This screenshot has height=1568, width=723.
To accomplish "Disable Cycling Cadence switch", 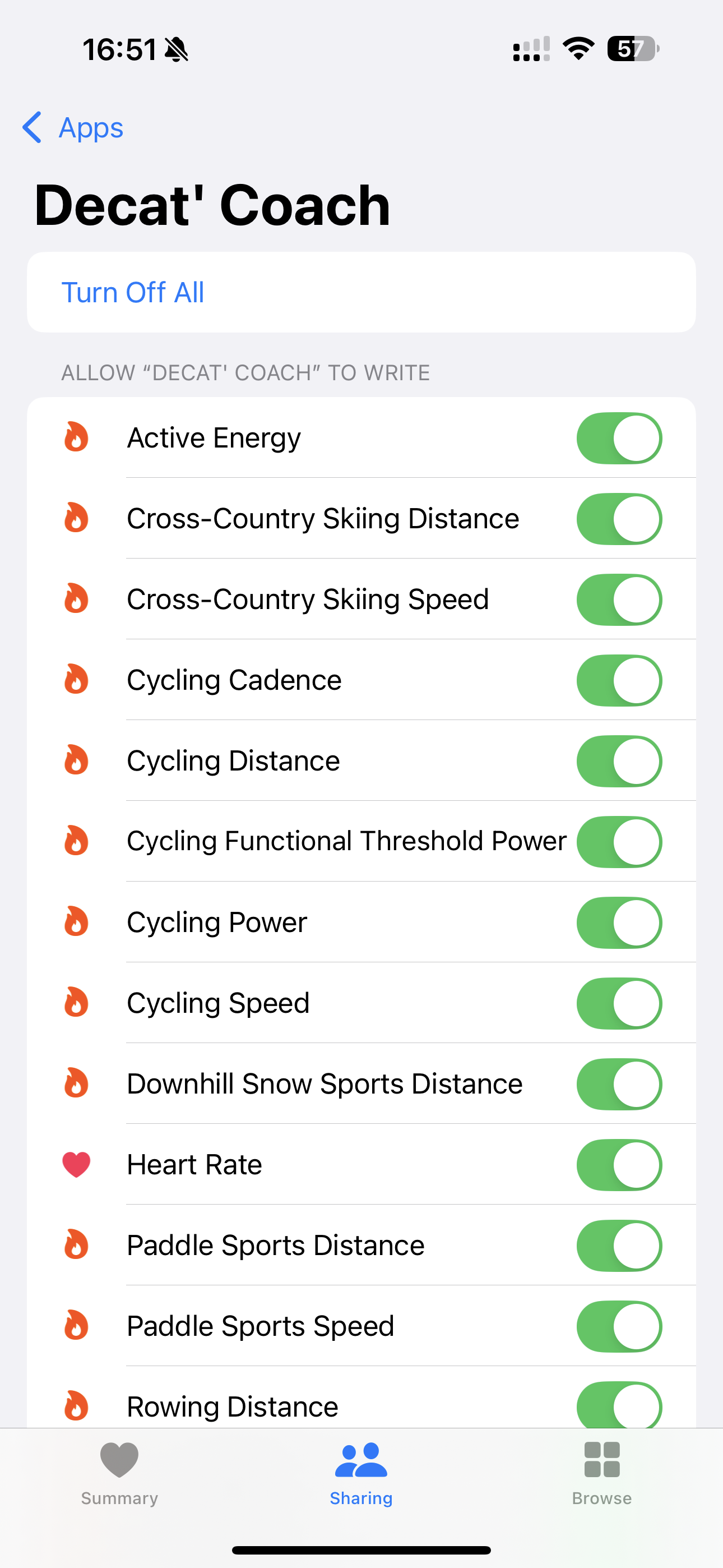I will (x=618, y=680).
